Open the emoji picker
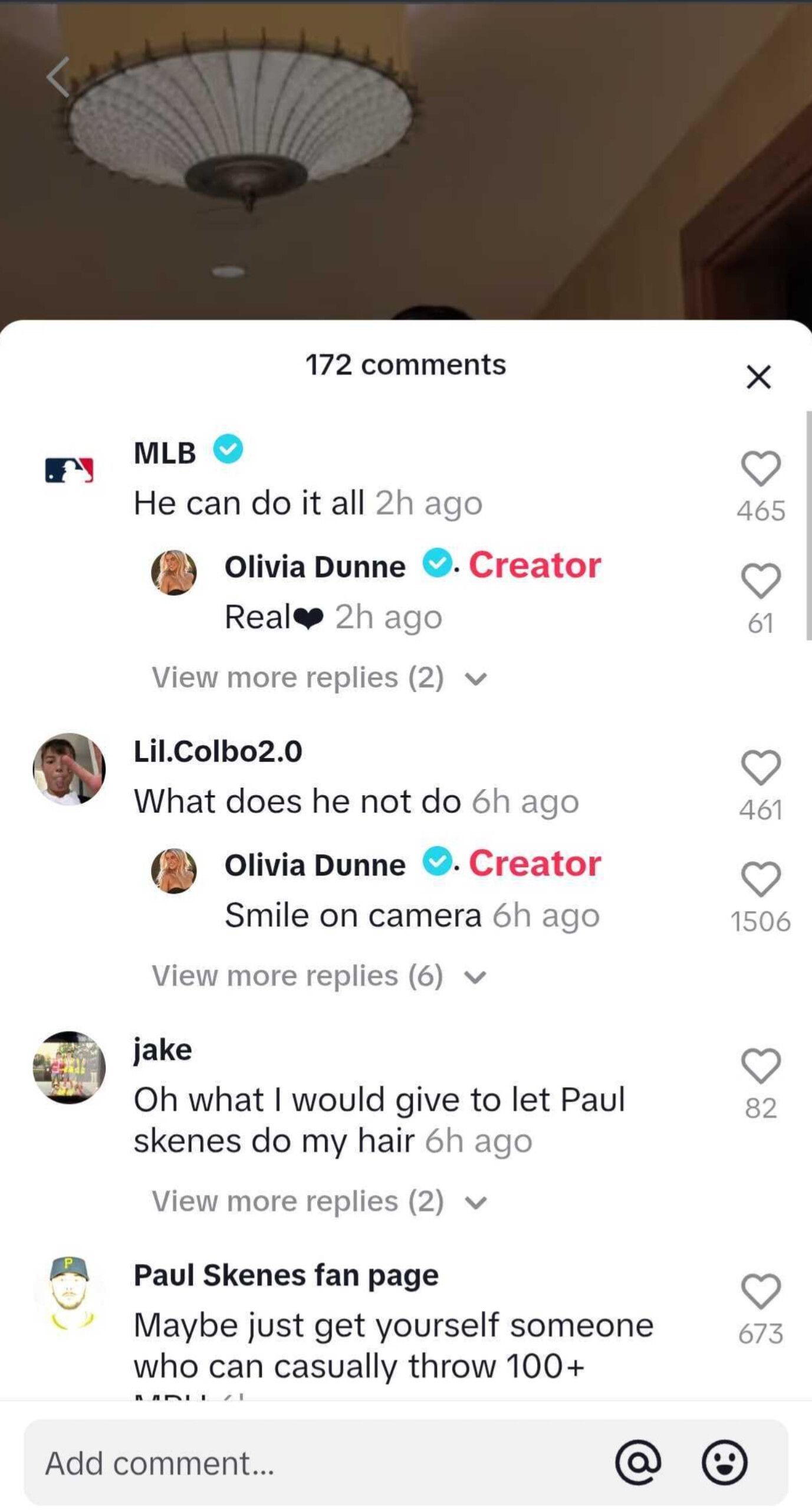This screenshot has height=1510, width=812. pos(724,1463)
